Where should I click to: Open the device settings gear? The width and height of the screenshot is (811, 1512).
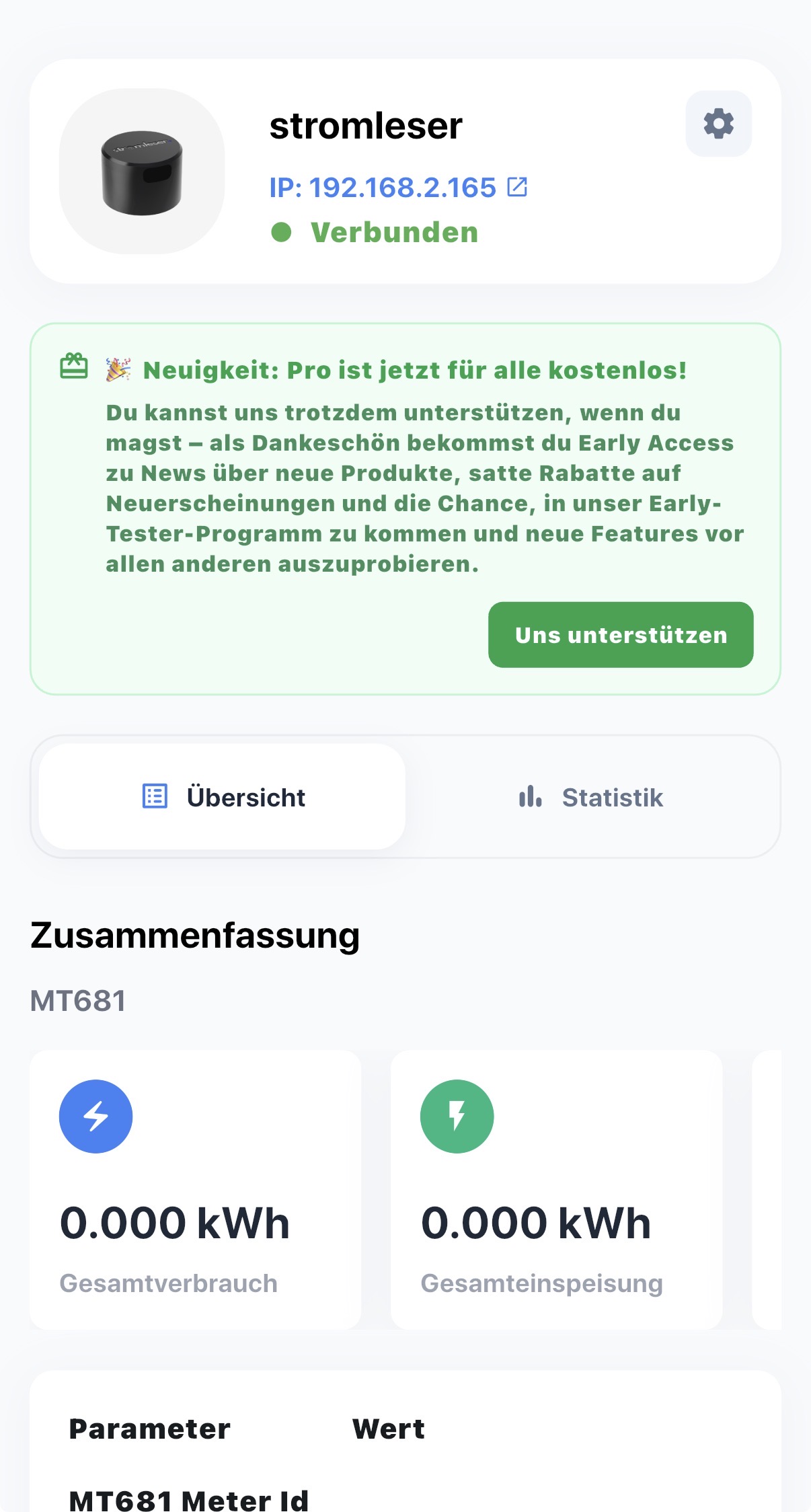[x=718, y=124]
